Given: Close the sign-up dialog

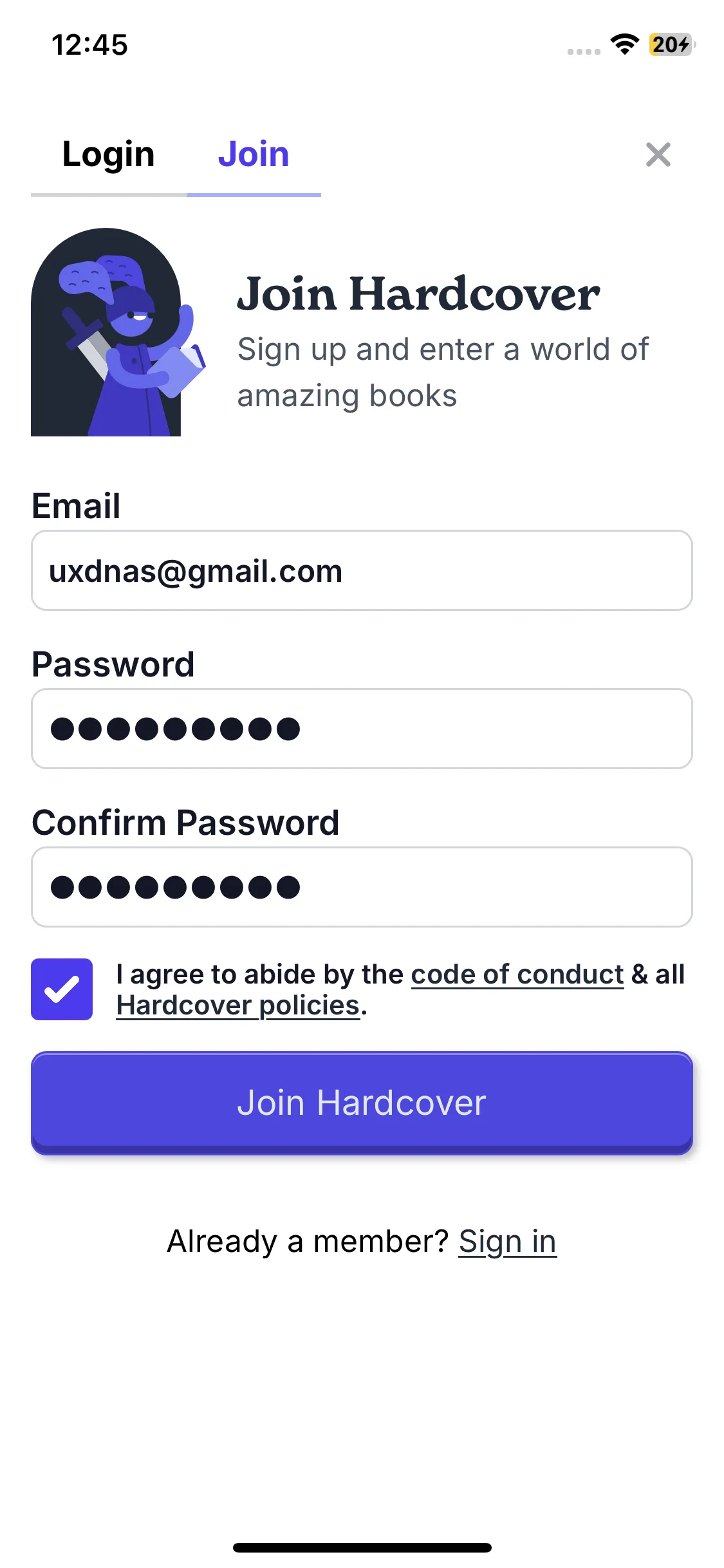Looking at the screenshot, I should 658,154.
